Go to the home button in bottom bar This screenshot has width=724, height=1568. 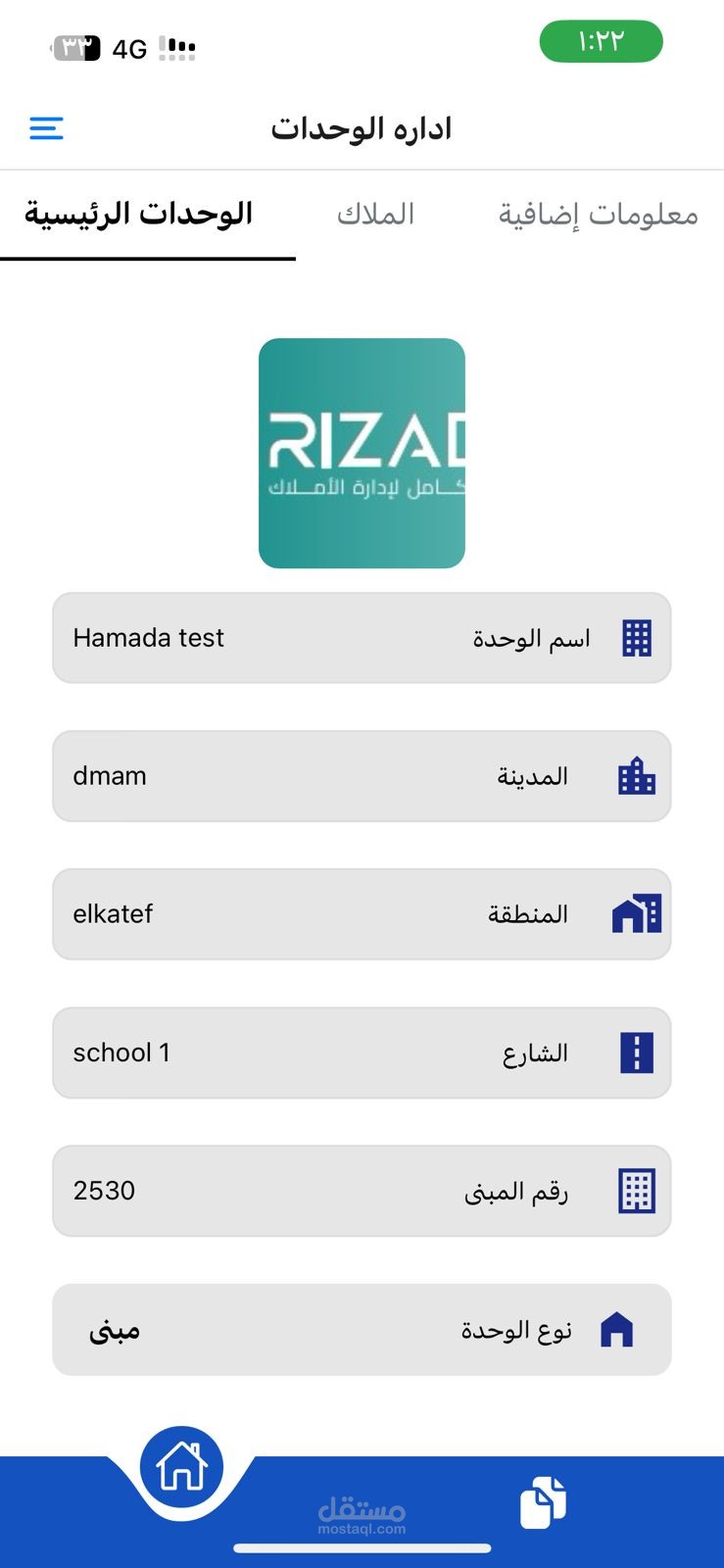pos(181,1467)
